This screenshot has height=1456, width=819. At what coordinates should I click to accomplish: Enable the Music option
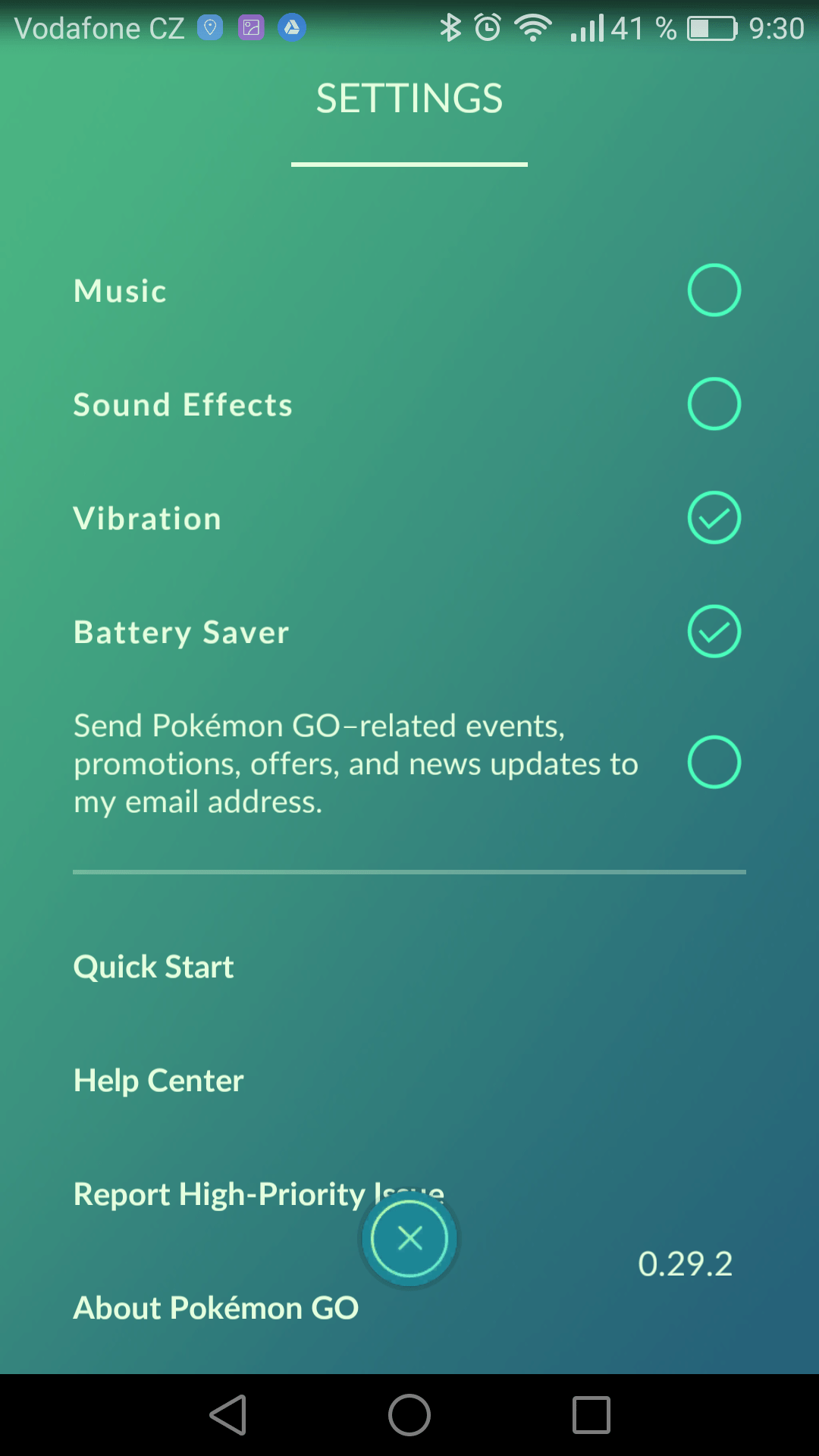pyautogui.click(x=714, y=290)
